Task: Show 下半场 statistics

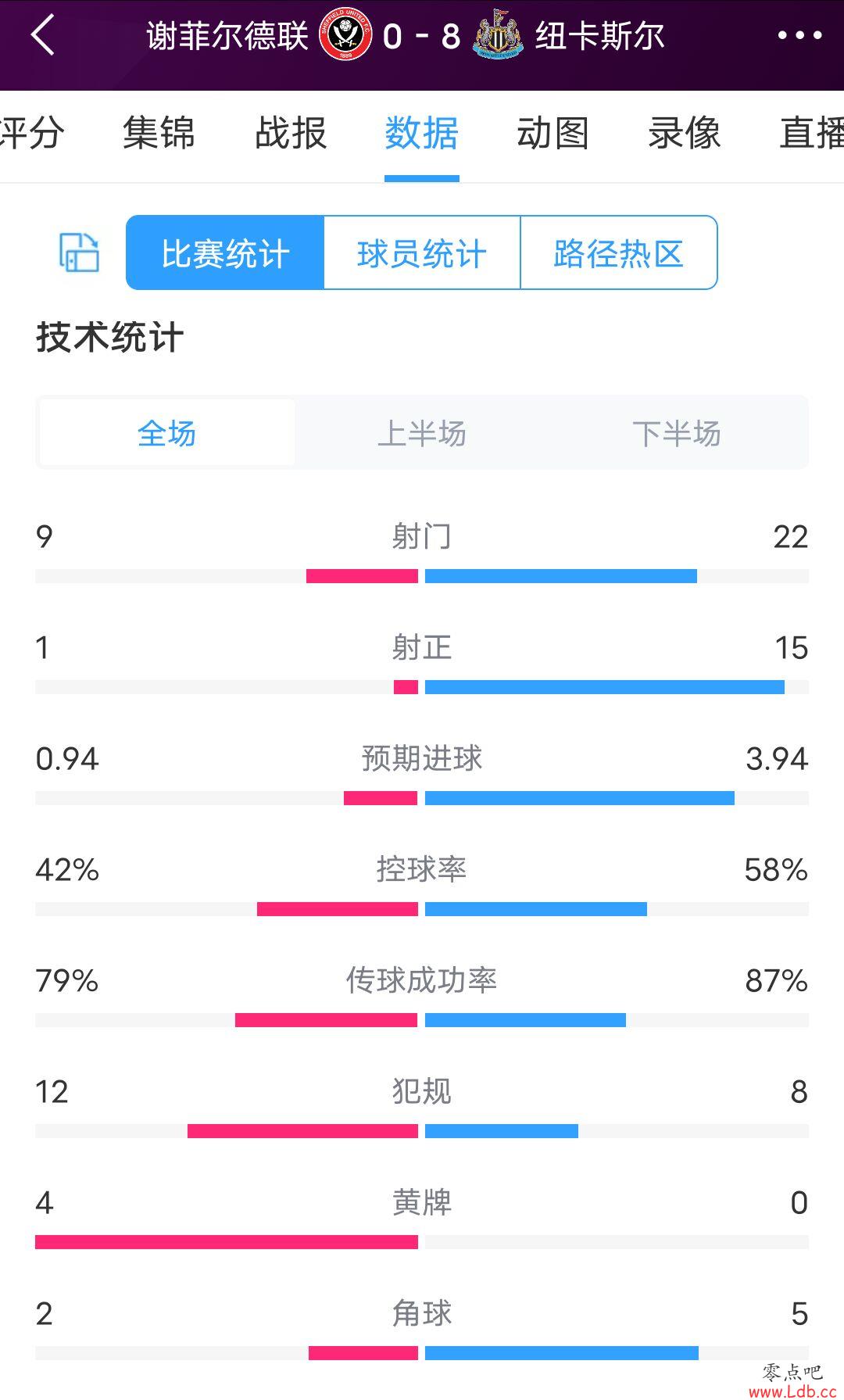Action: click(677, 433)
